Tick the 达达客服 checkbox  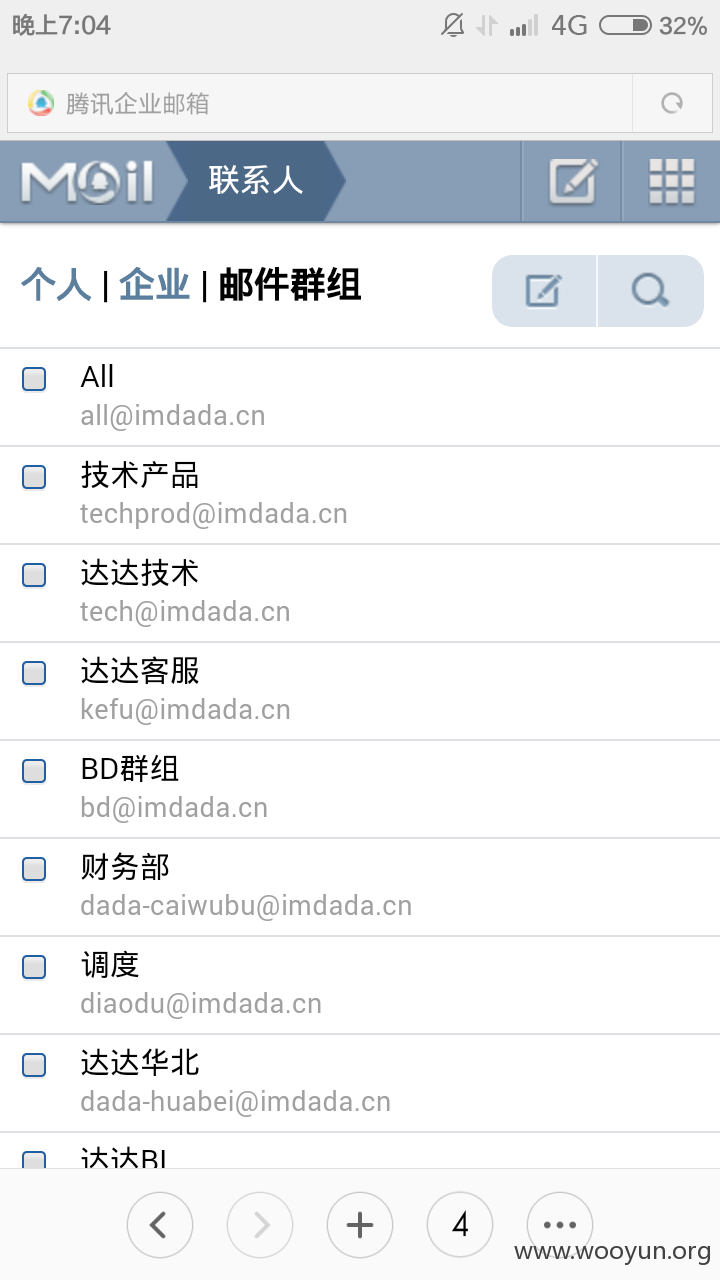click(34, 673)
